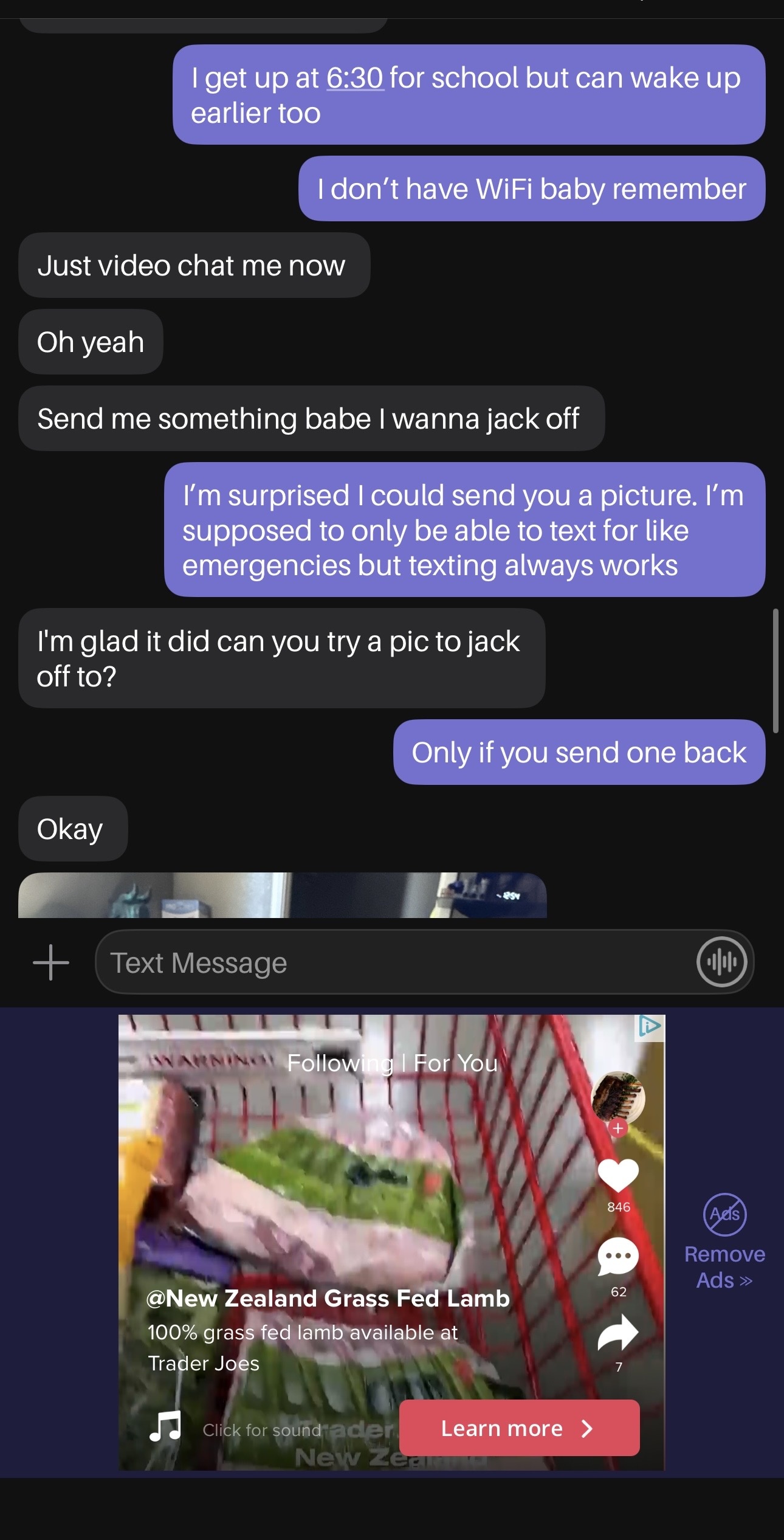Tap the underlined 6:30 time link
Viewport: 784px width, 1540px height.
tap(356, 78)
